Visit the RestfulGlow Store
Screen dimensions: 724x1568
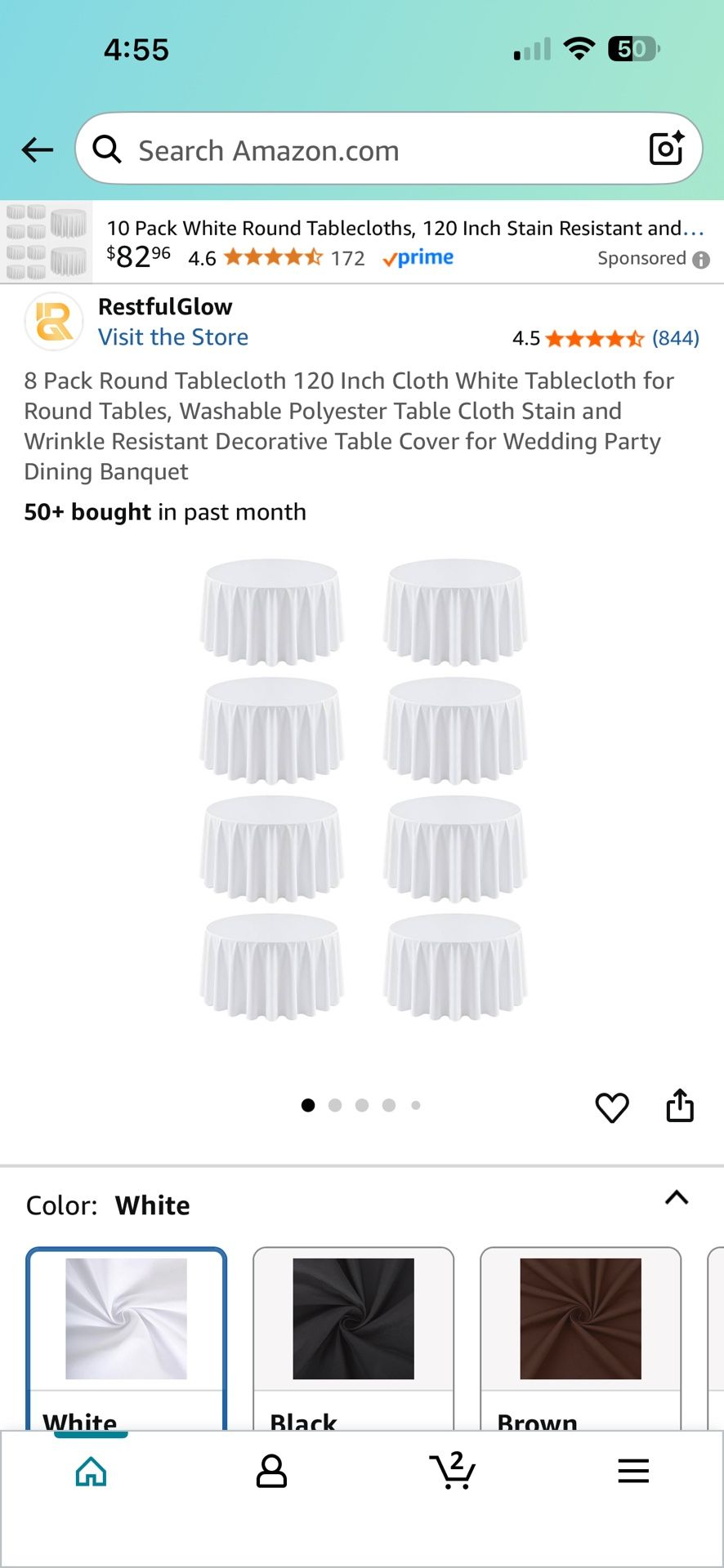[173, 337]
